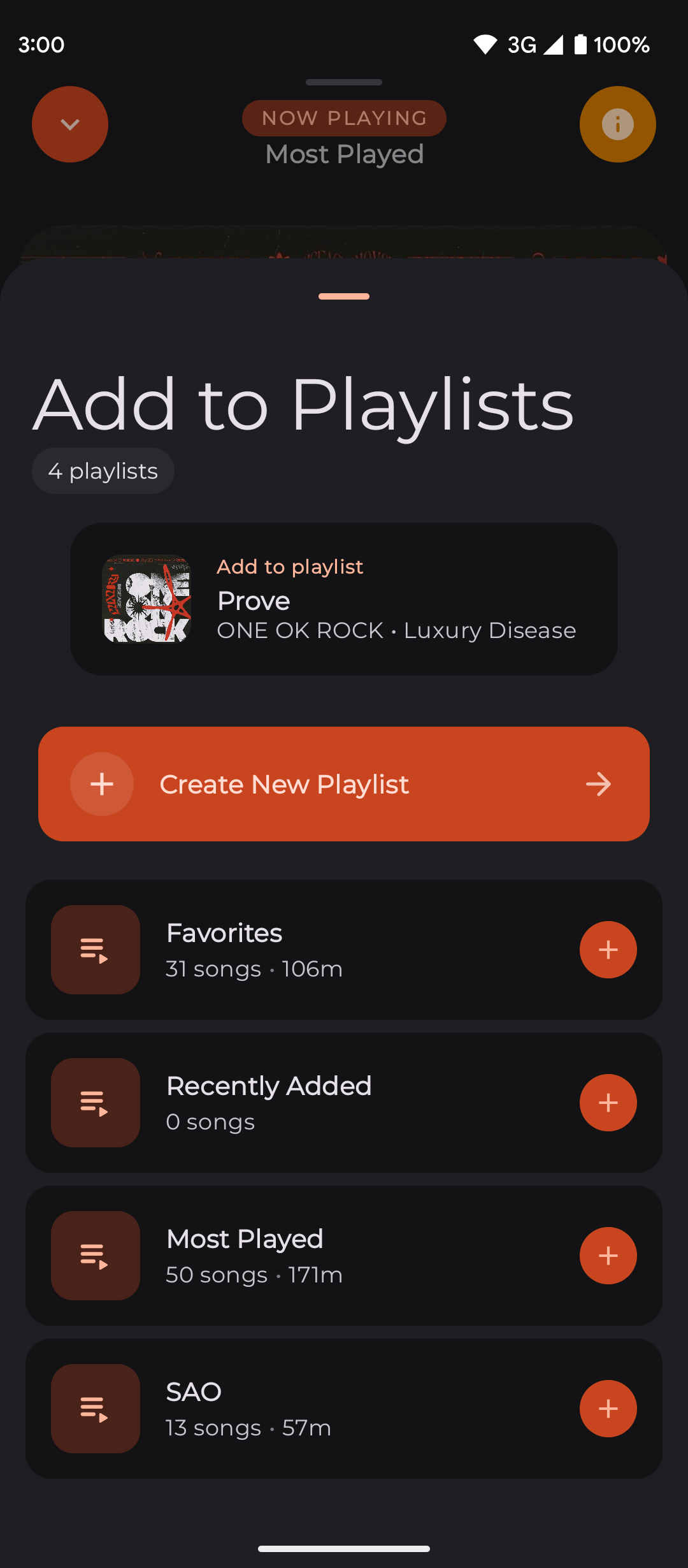
Task: Add the song to Favorites
Action: point(608,950)
